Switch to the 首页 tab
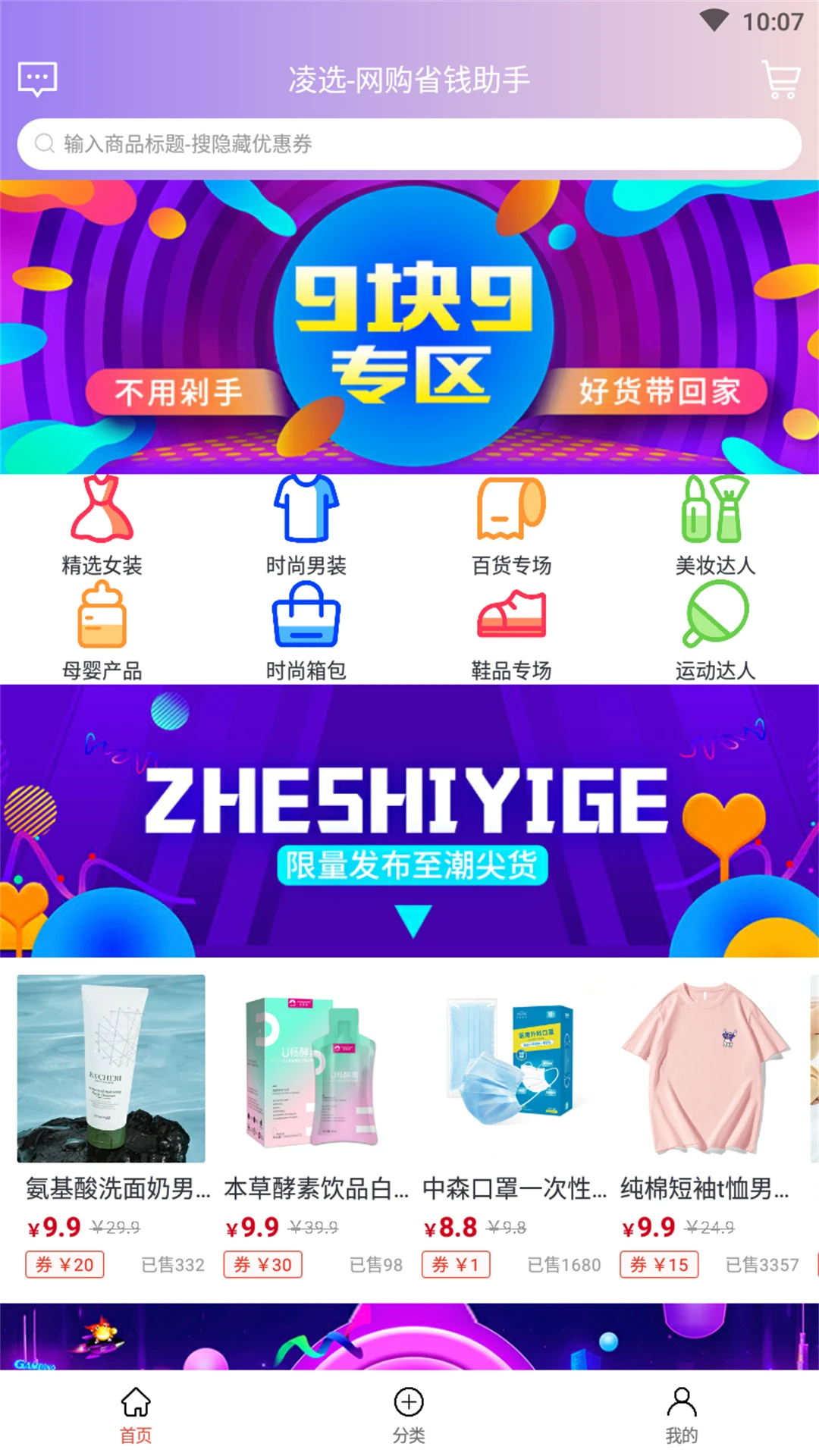The height and width of the screenshot is (1456, 819). coord(136,1414)
